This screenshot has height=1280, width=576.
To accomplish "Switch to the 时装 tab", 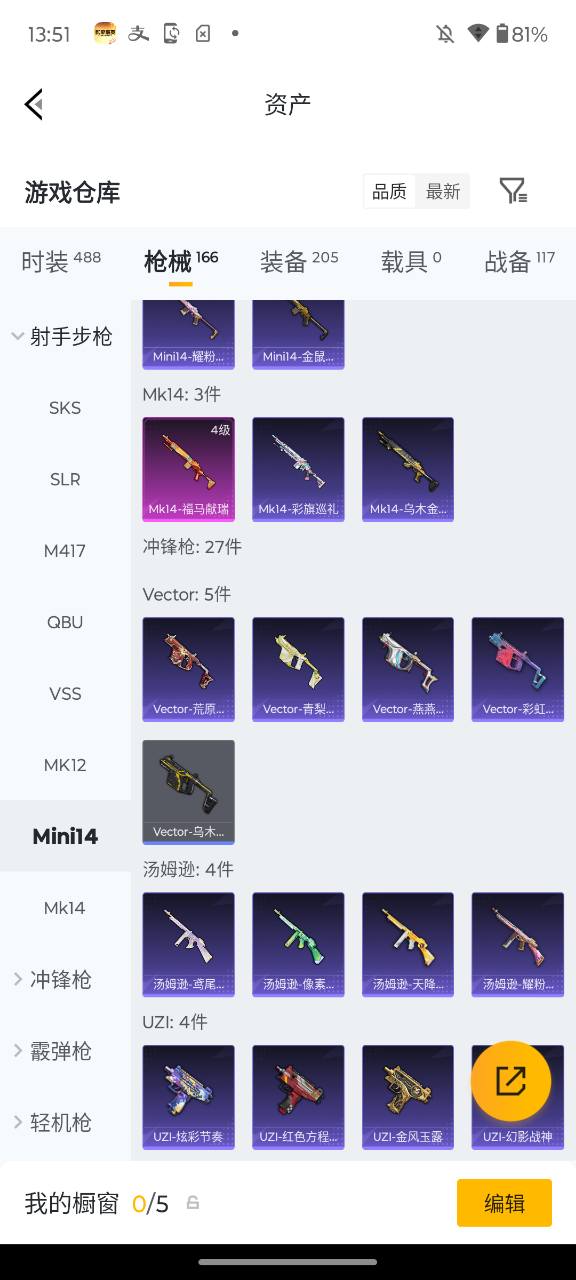I will pyautogui.click(x=61, y=261).
